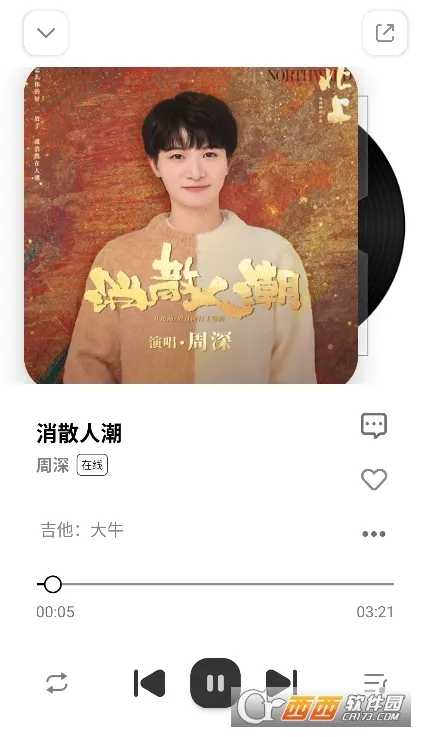The height and width of the screenshot is (737, 431).
Task: Like the song with the heart icon
Action: click(x=374, y=479)
